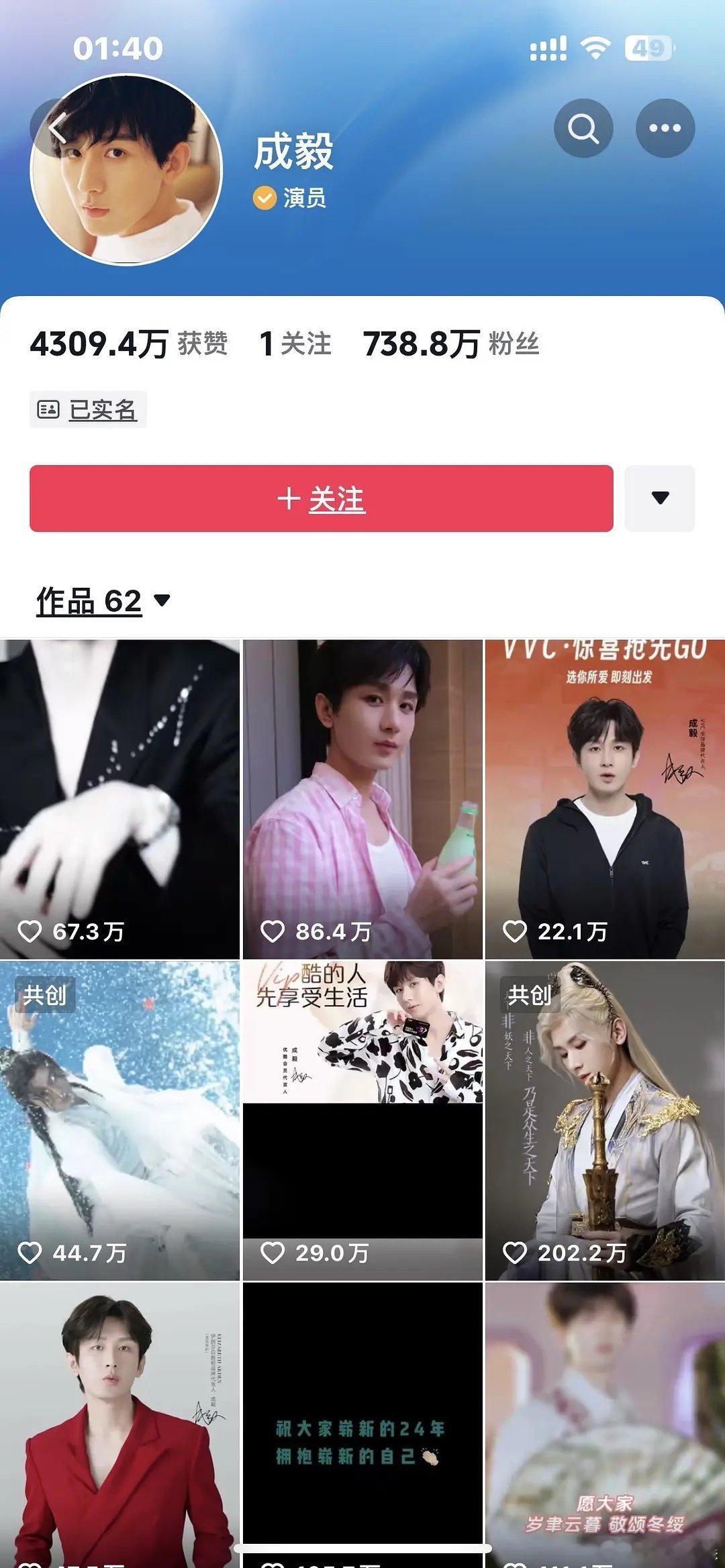Tap the heart icon on the 86.4万 video

point(274,932)
